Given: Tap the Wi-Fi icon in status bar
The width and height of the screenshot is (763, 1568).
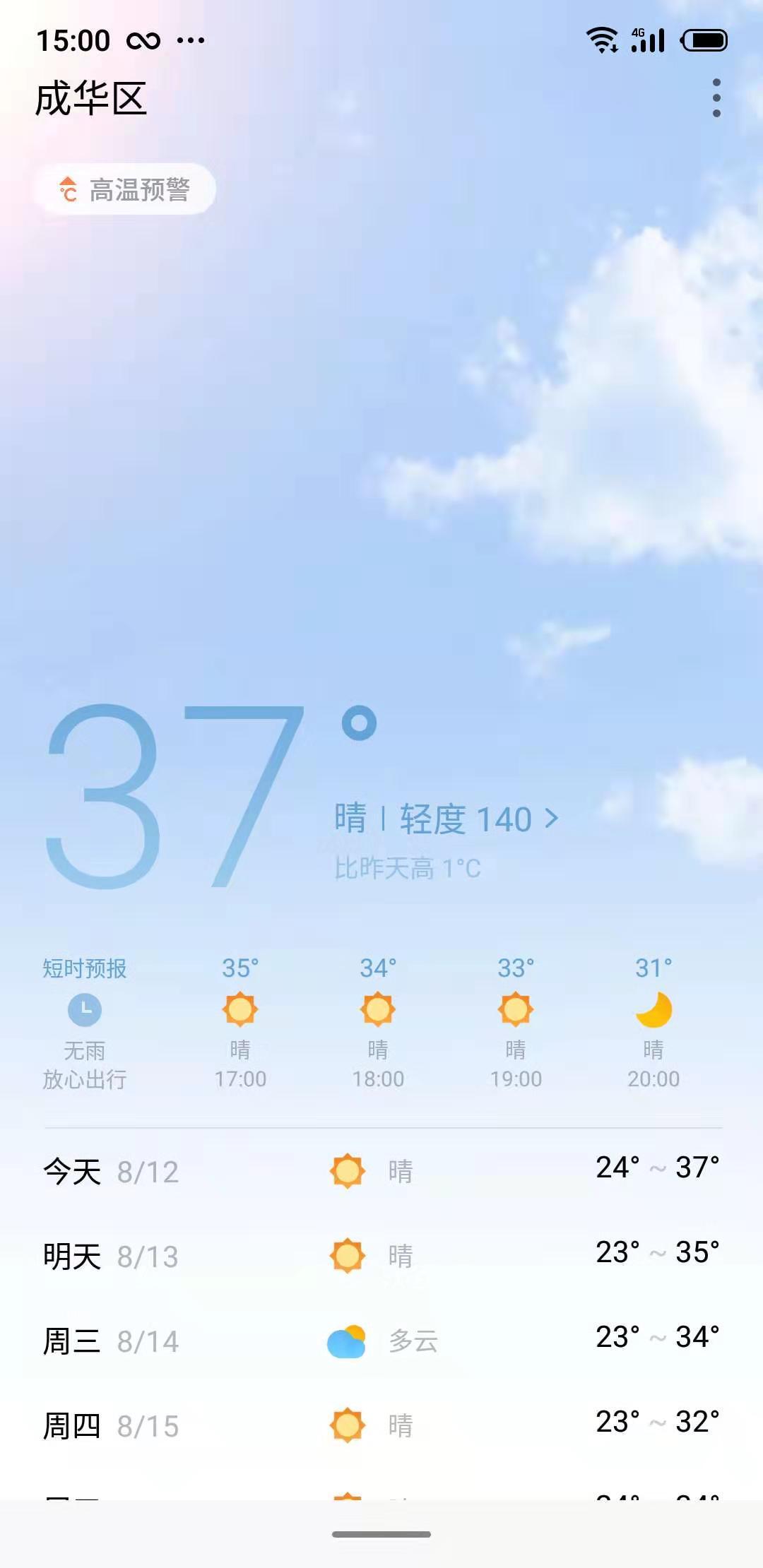Looking at the screenshot, I should (601, 40).
